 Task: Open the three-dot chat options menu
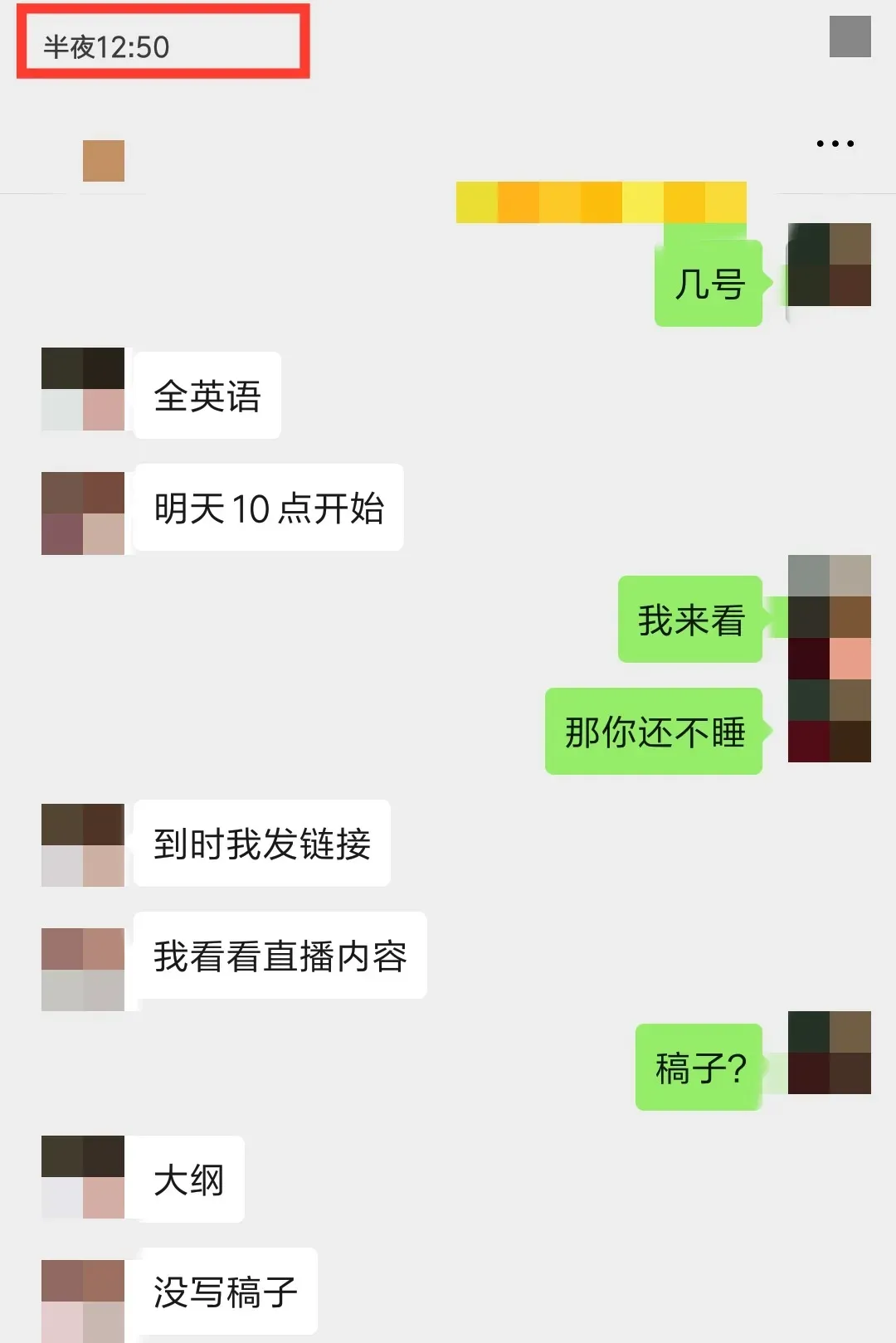[x=835, y=144]
